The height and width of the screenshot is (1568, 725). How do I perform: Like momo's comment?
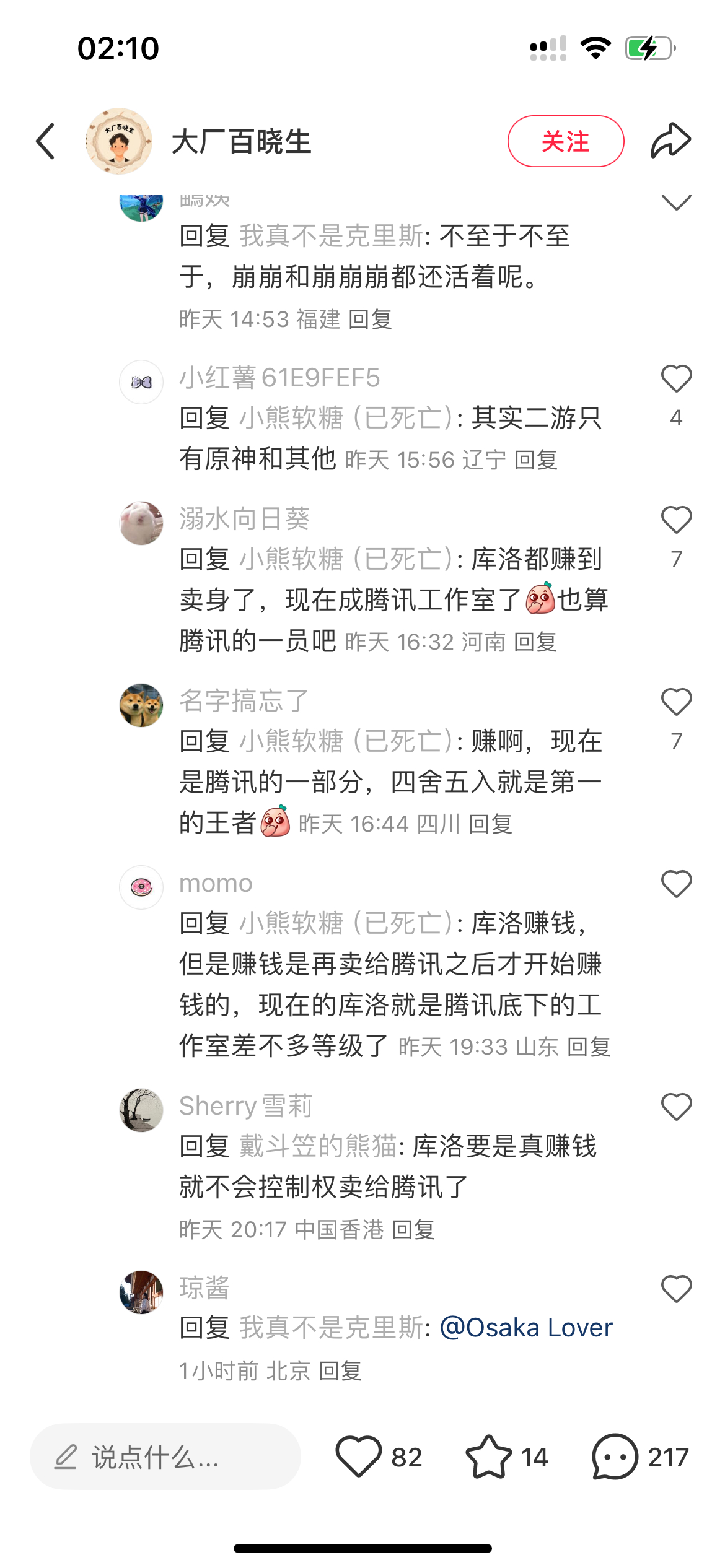click(x=676, y=884)
